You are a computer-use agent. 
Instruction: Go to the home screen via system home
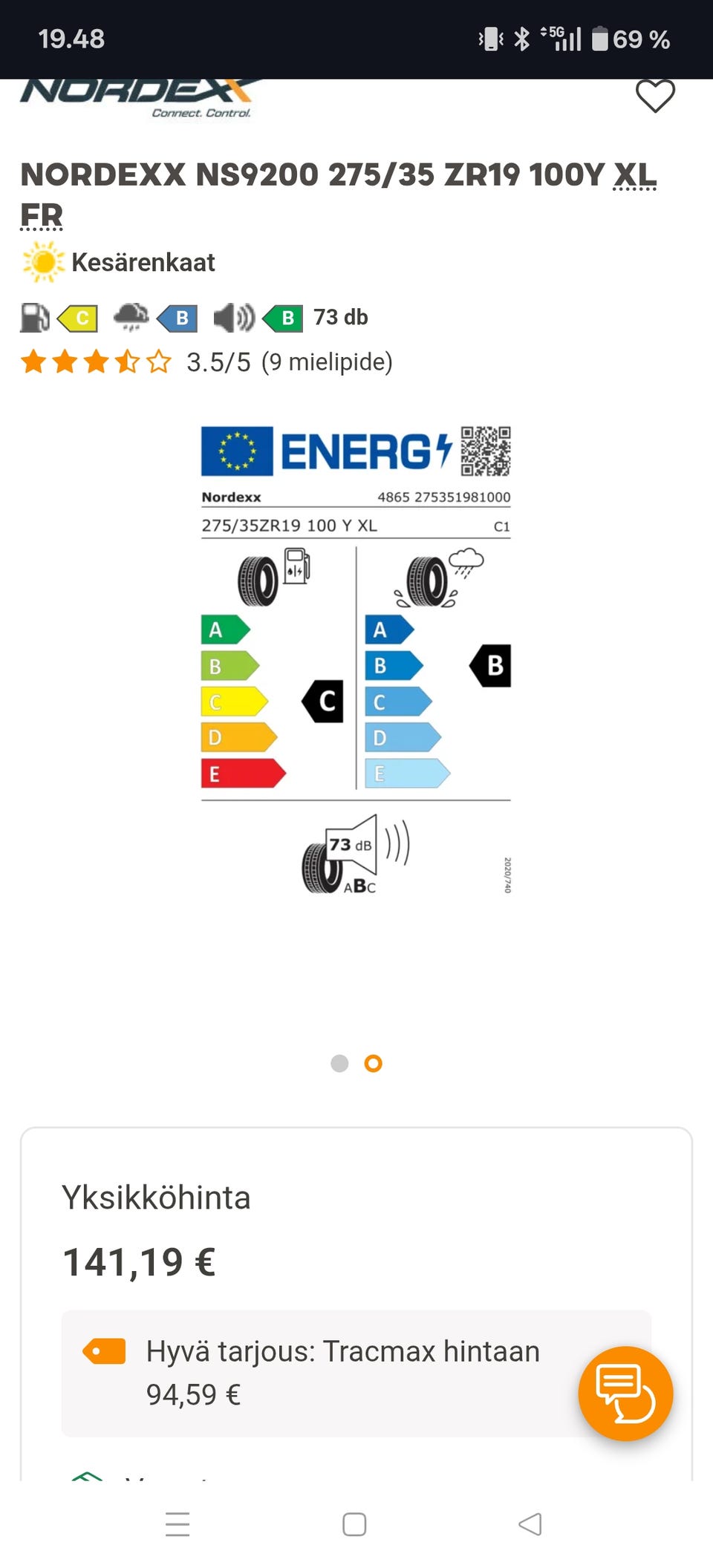354,1524
